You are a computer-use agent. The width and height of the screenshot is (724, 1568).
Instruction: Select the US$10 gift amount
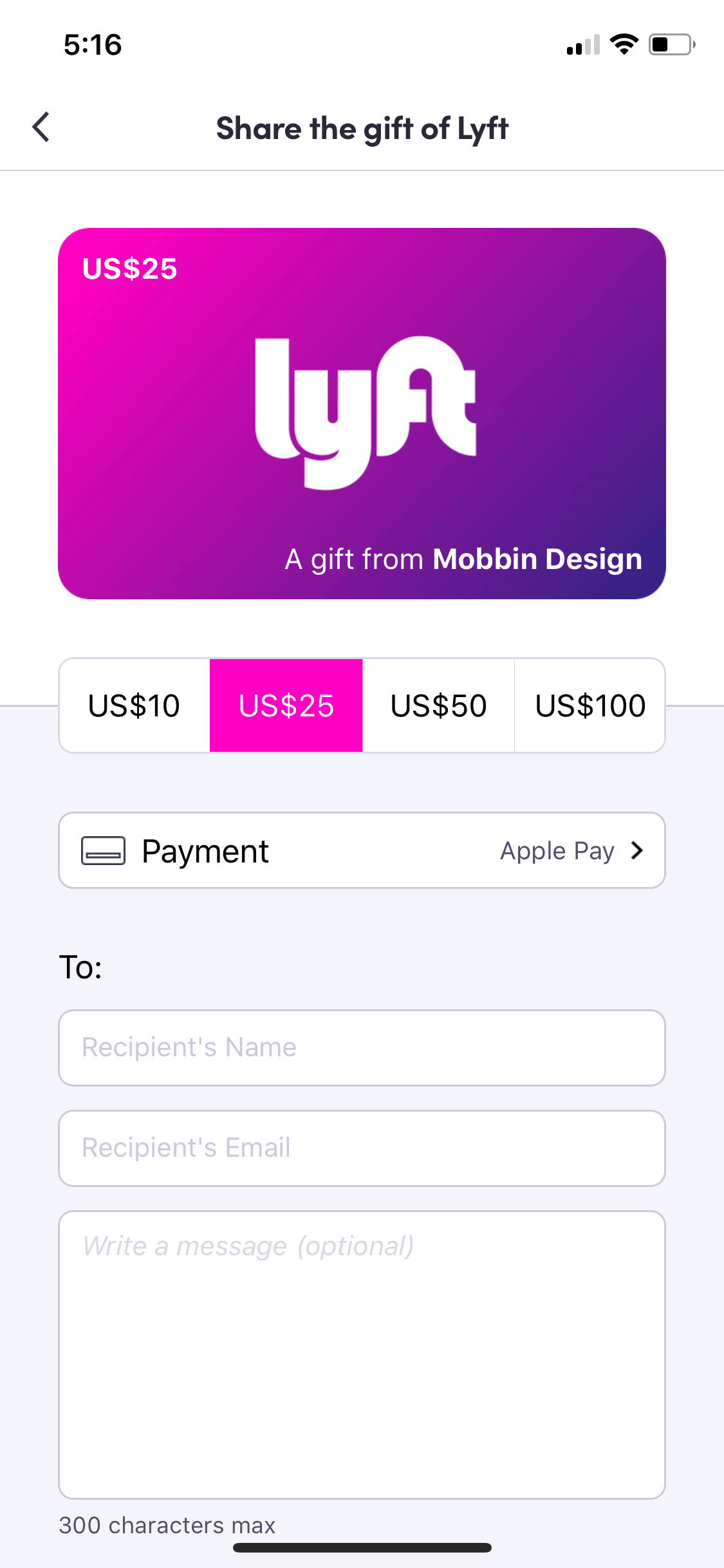coord(135,705)
